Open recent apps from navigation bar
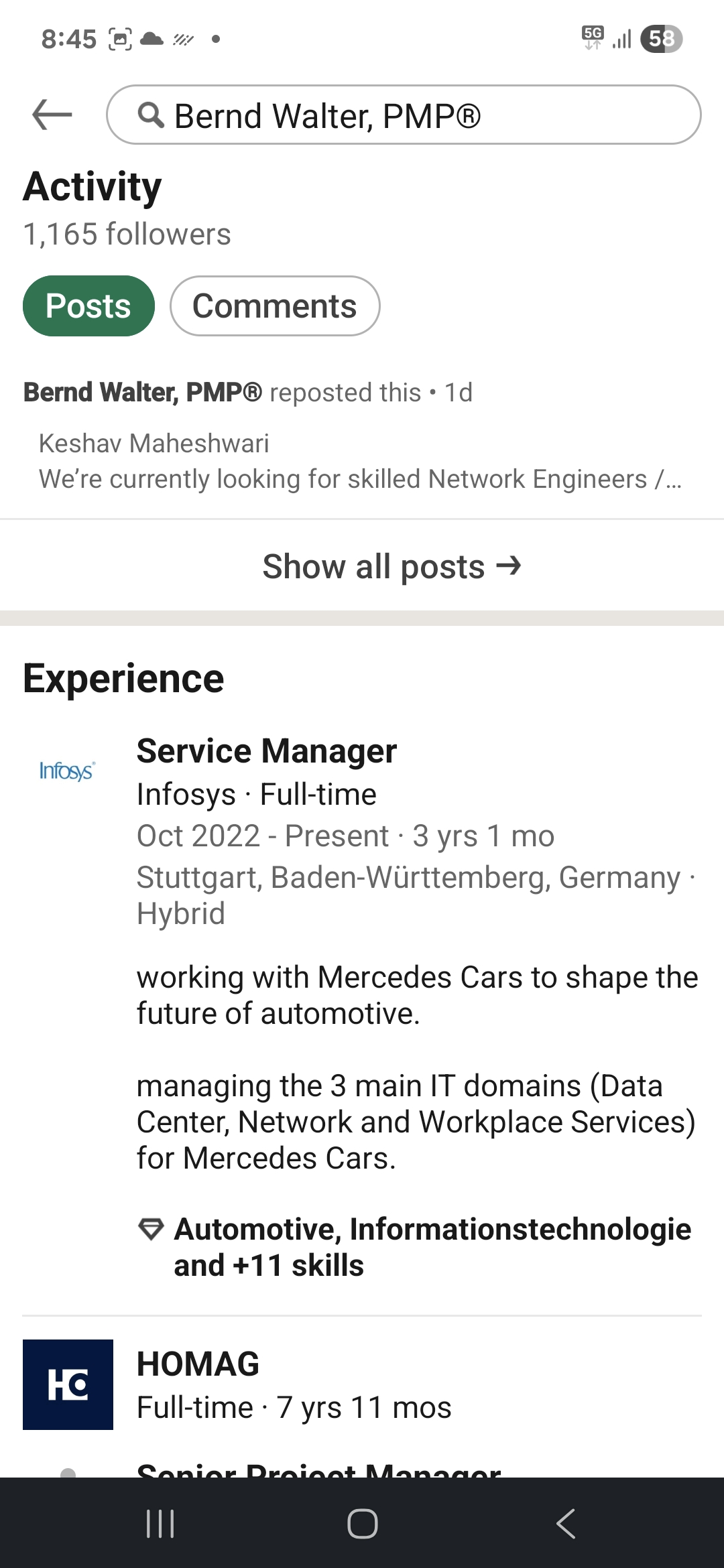Screen dimensions: 724x1568 (160, 1524)
